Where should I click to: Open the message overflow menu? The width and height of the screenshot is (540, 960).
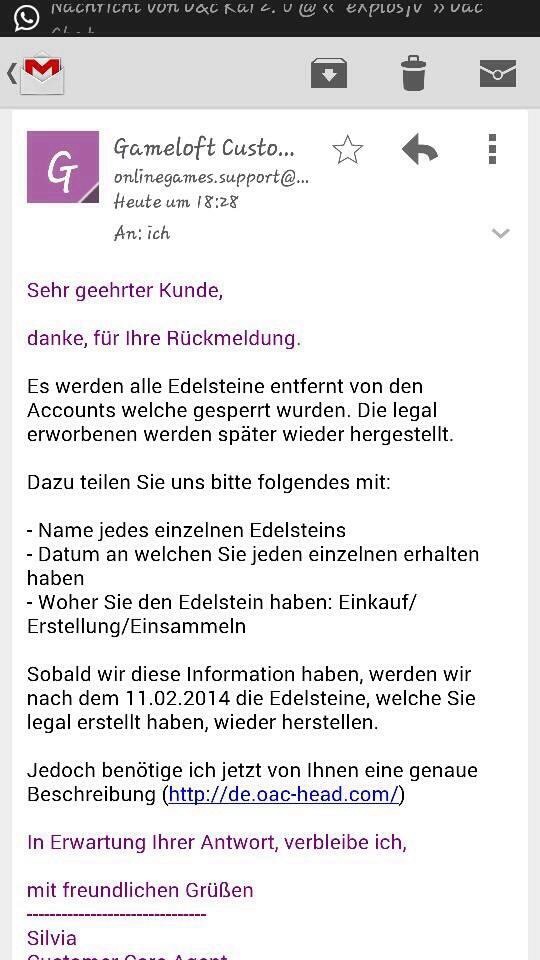point(492,149)
